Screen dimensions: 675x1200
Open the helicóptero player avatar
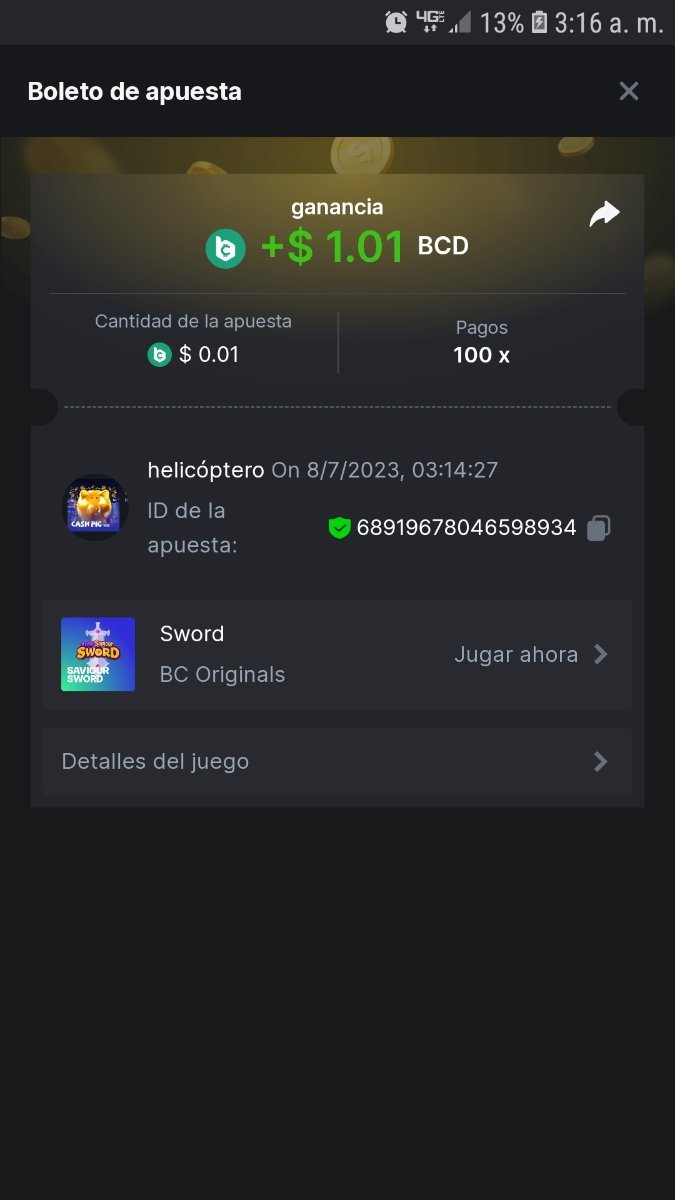pos(96,507)
